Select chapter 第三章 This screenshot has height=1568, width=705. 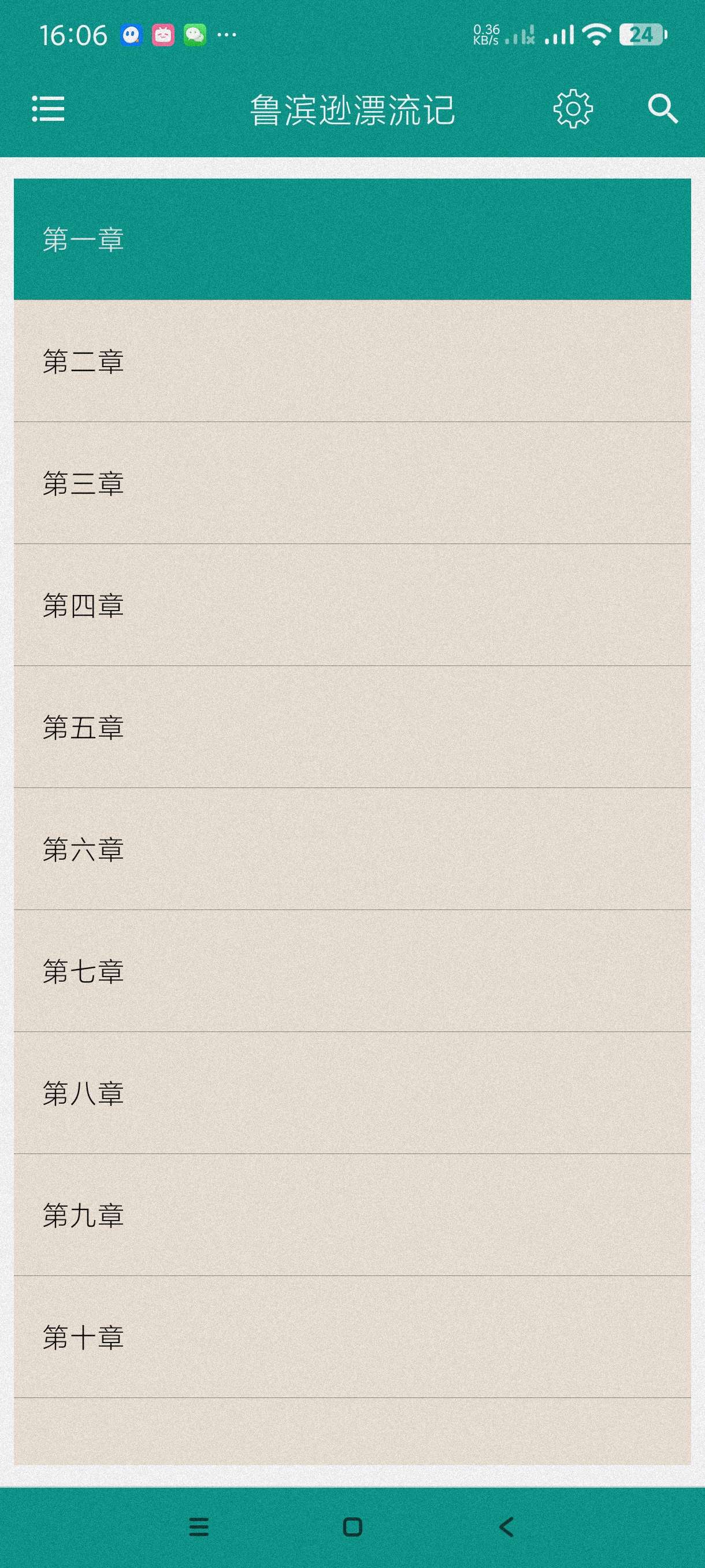coord(352,483)
